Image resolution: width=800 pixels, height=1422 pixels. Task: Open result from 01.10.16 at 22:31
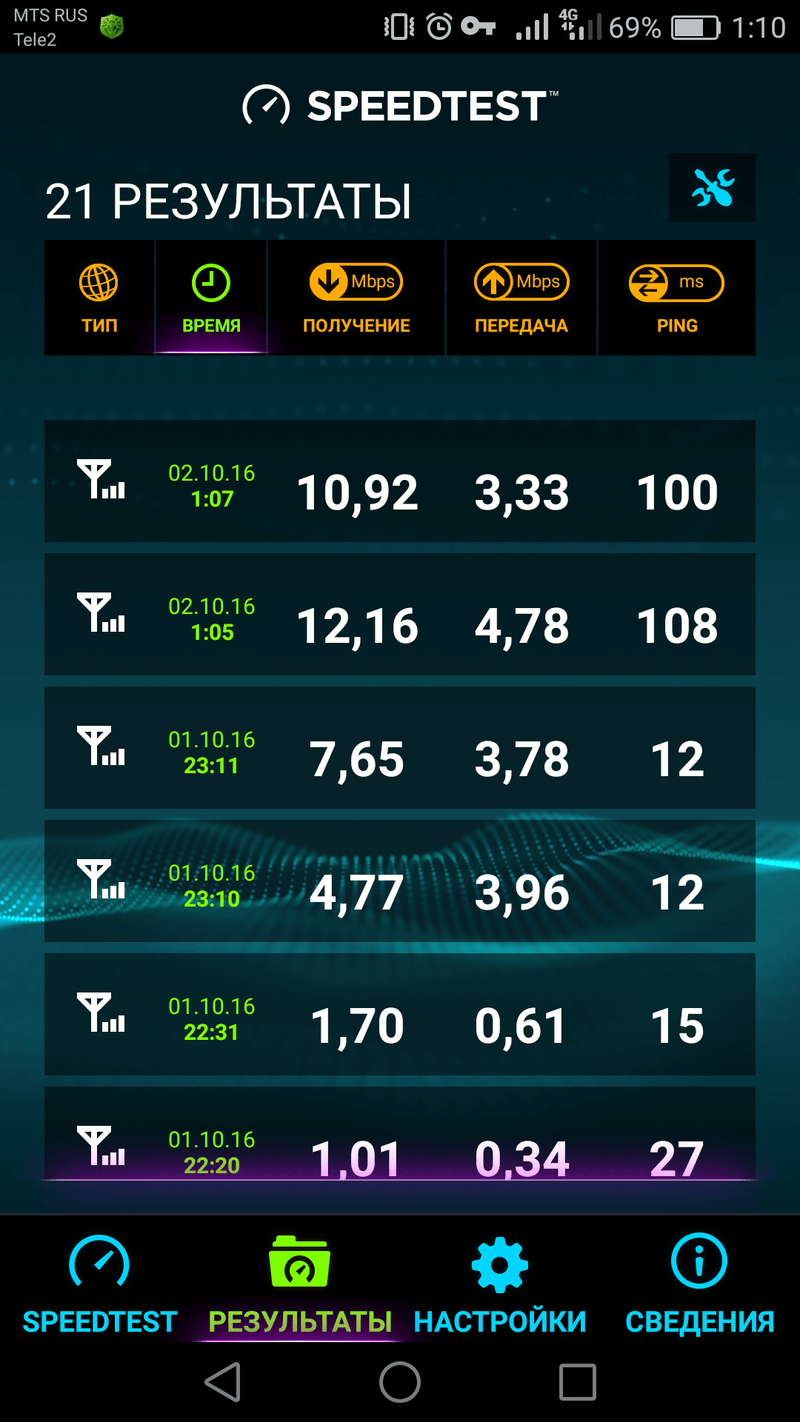tap(400, 1015)
